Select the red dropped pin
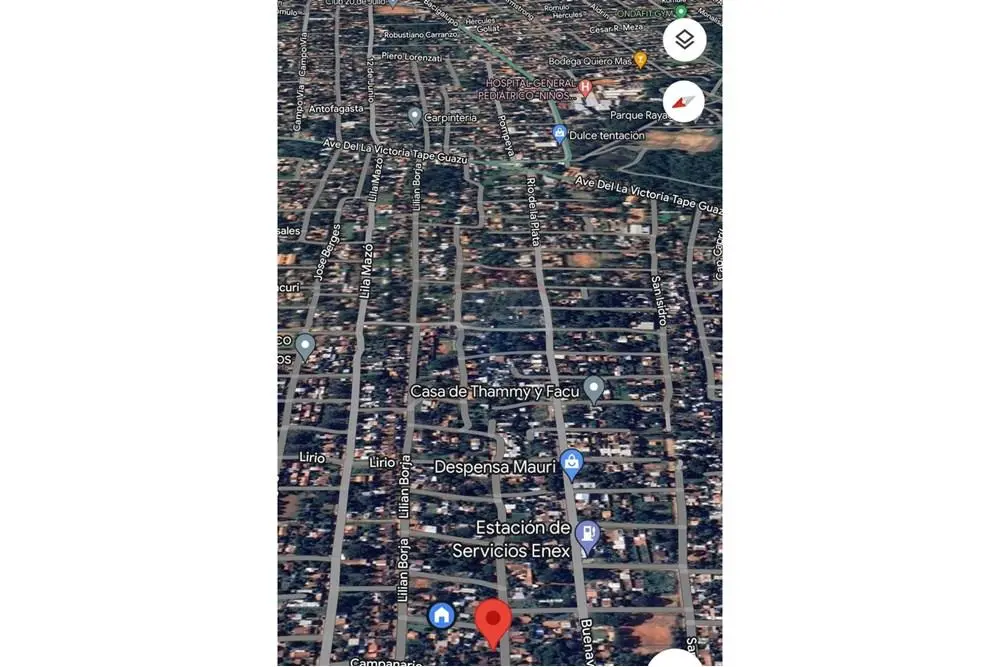This screenshot has height=667, width=1000. (x=493, y=620)
